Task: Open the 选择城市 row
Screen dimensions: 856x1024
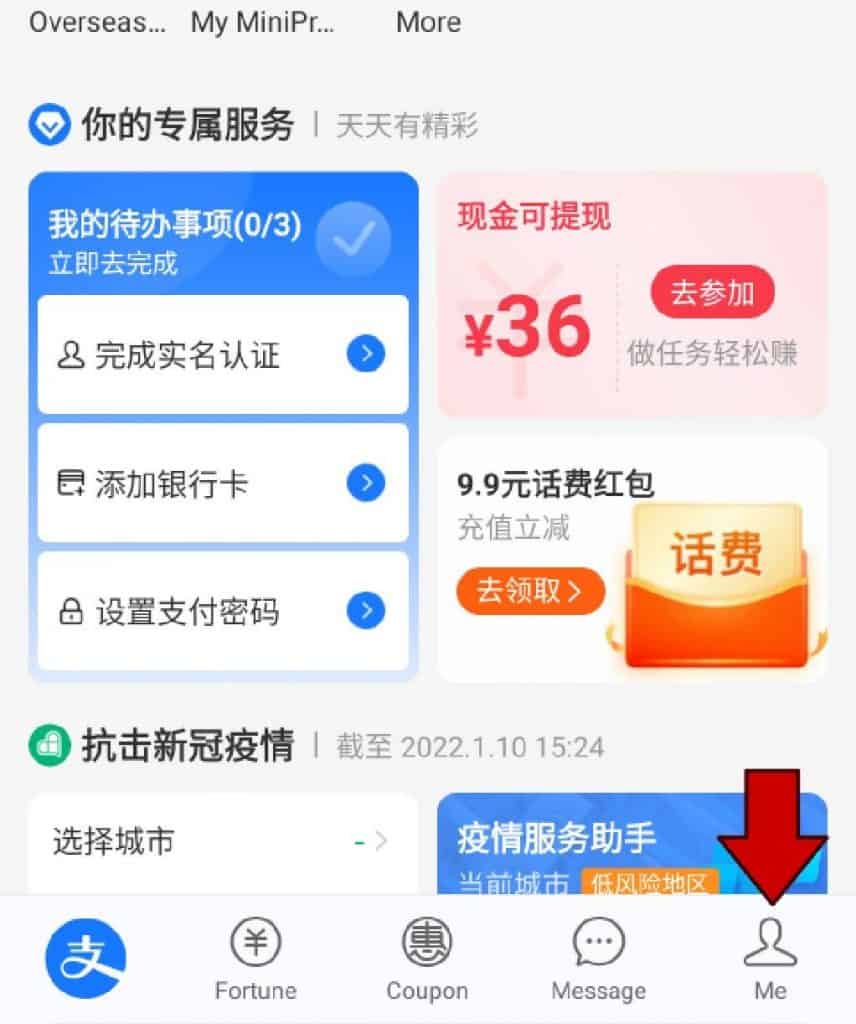Action: 222,842
